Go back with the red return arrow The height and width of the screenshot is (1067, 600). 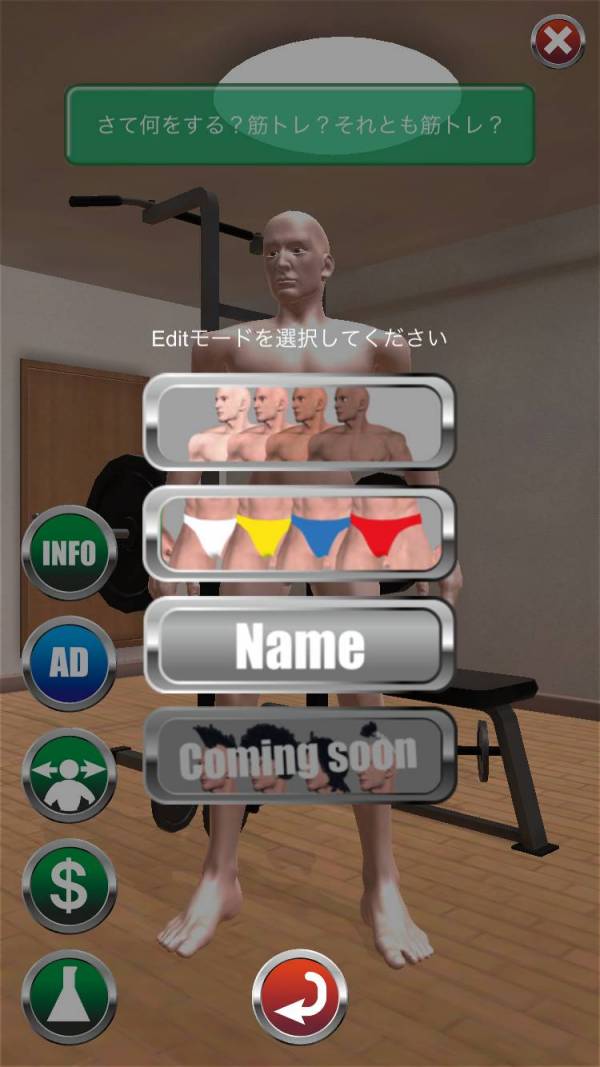(x=299, y=997)
